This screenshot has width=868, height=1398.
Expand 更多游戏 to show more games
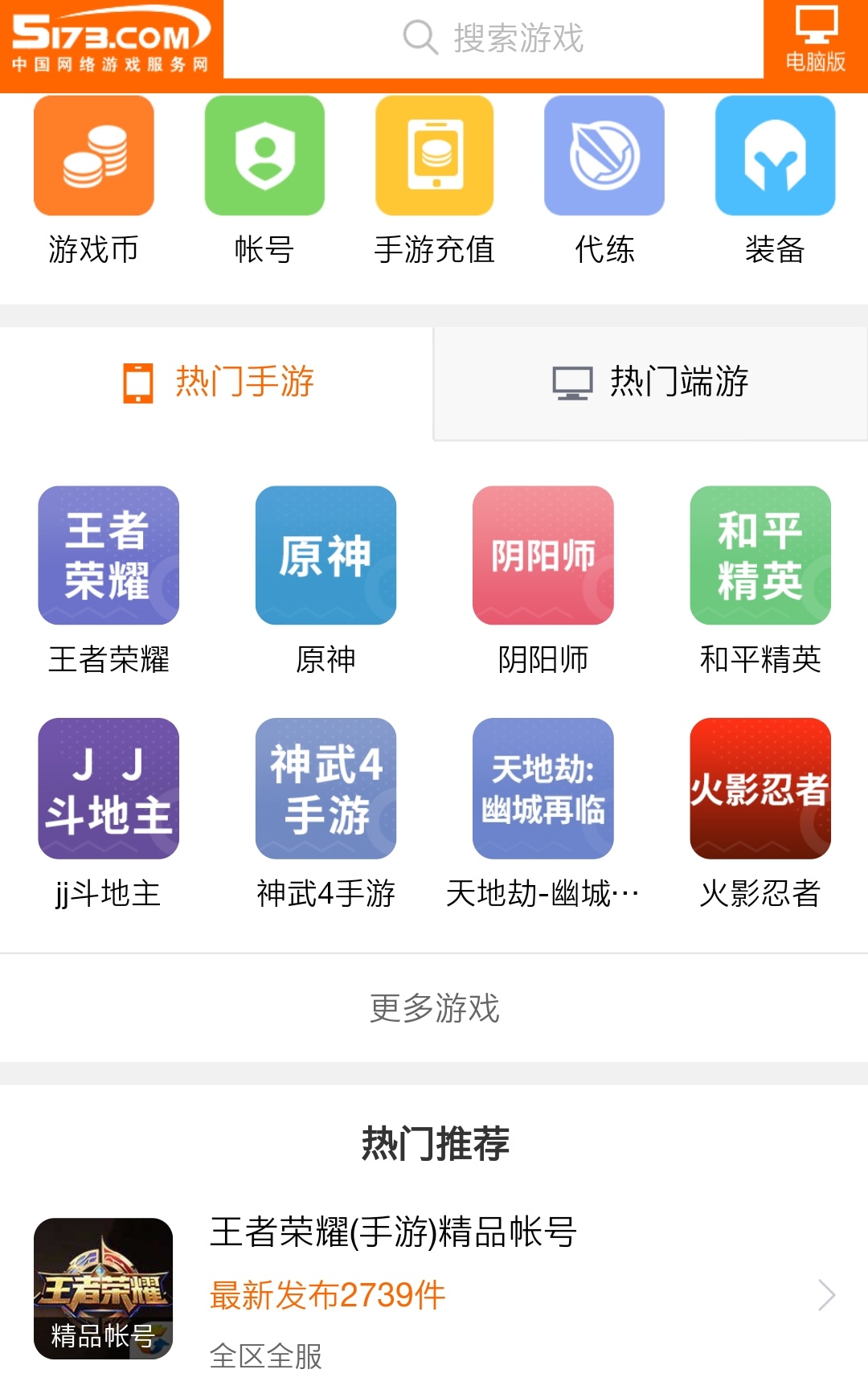pos(434,1011)
